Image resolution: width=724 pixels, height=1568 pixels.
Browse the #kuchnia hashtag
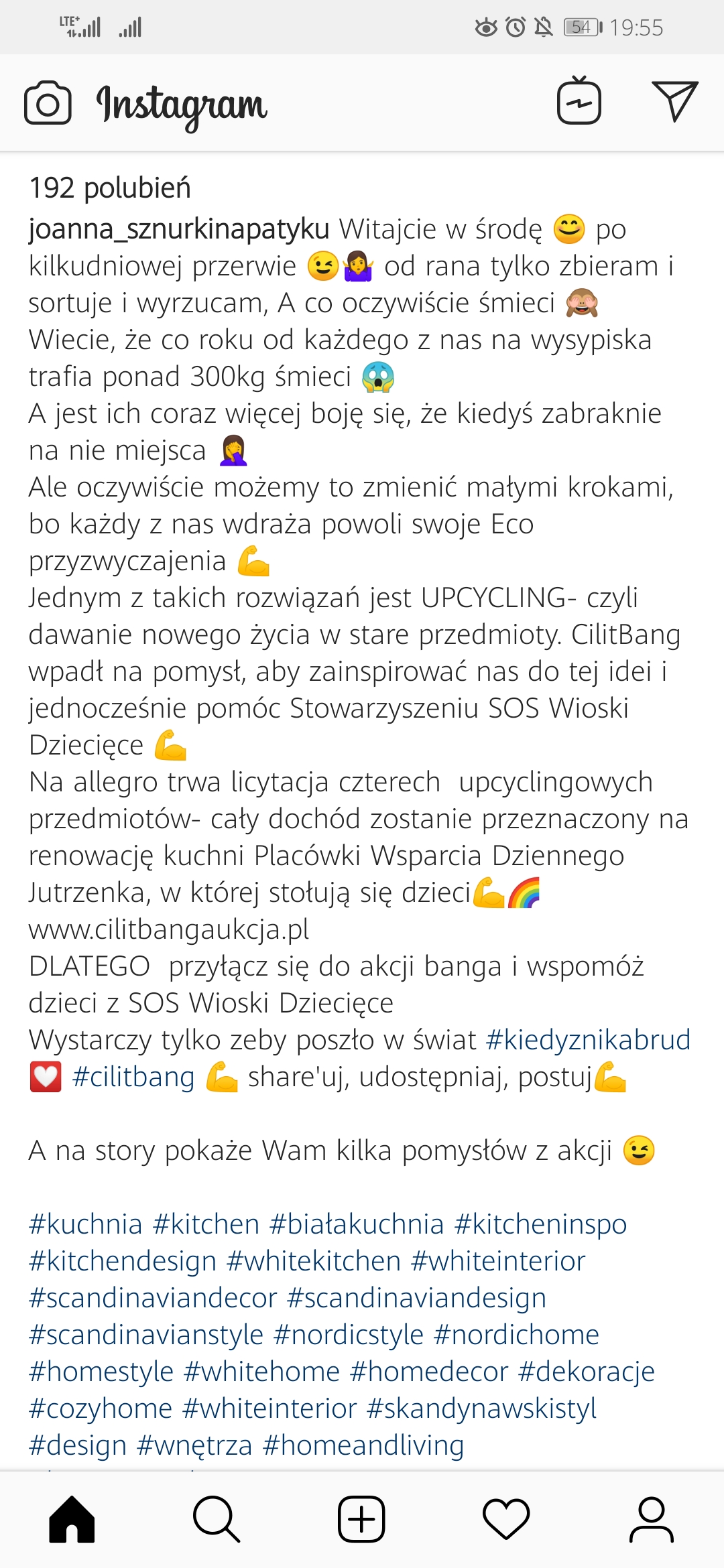(85, 1224)
